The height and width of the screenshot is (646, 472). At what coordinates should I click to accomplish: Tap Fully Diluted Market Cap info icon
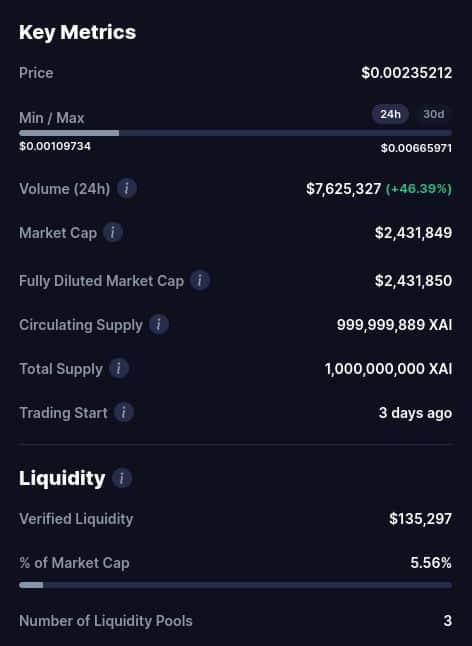(200, 281)
